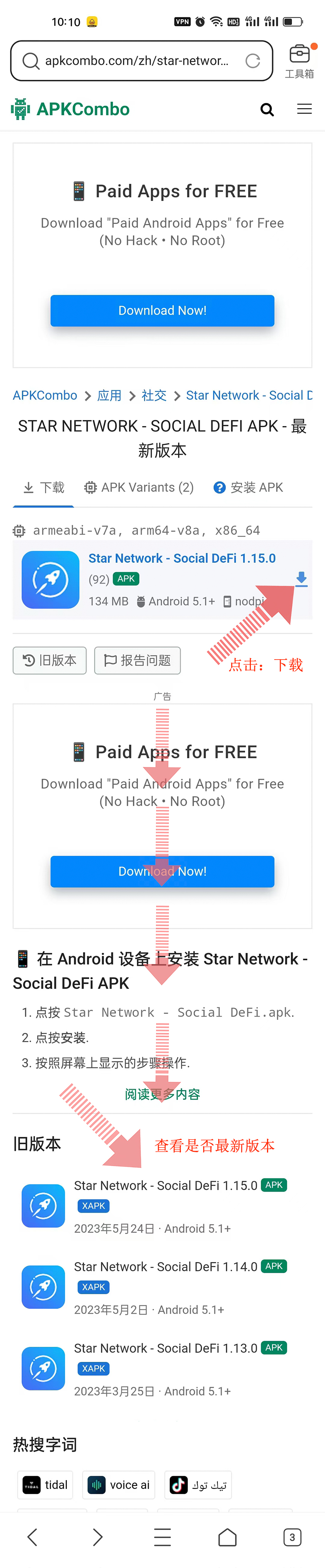Open the browser tab switcher showing 3

292,1537
